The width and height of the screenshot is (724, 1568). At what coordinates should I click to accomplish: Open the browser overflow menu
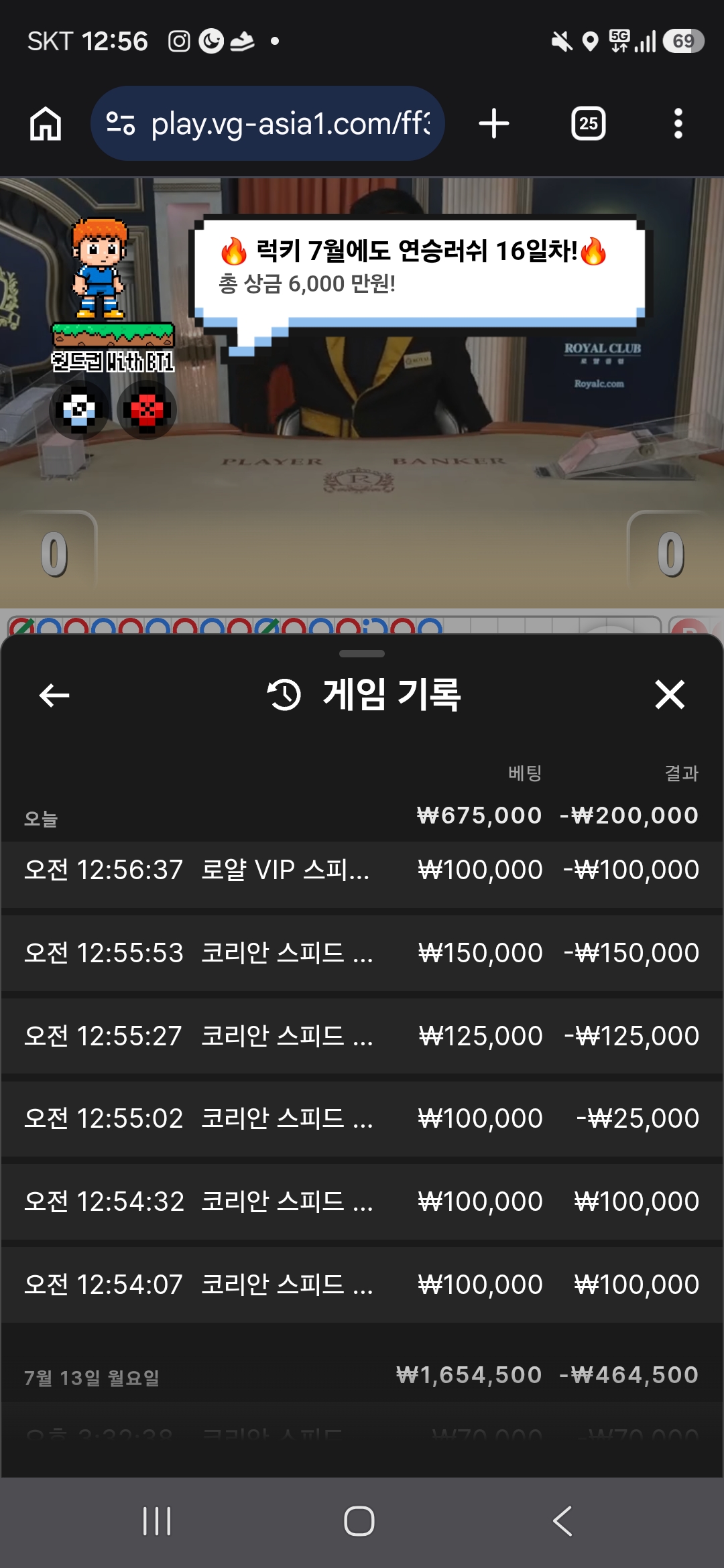point(678,124)
